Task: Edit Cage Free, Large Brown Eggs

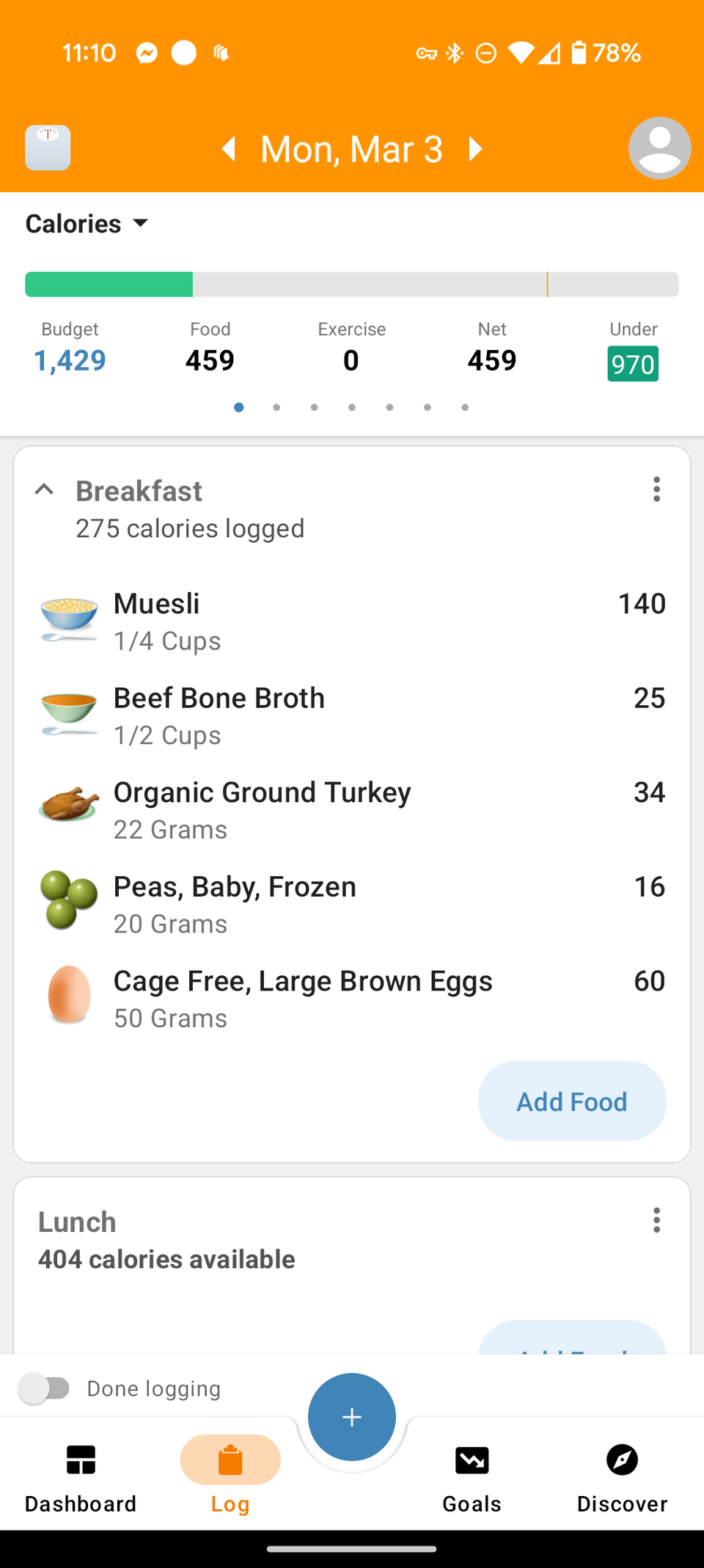Action: tap(352, 999)
